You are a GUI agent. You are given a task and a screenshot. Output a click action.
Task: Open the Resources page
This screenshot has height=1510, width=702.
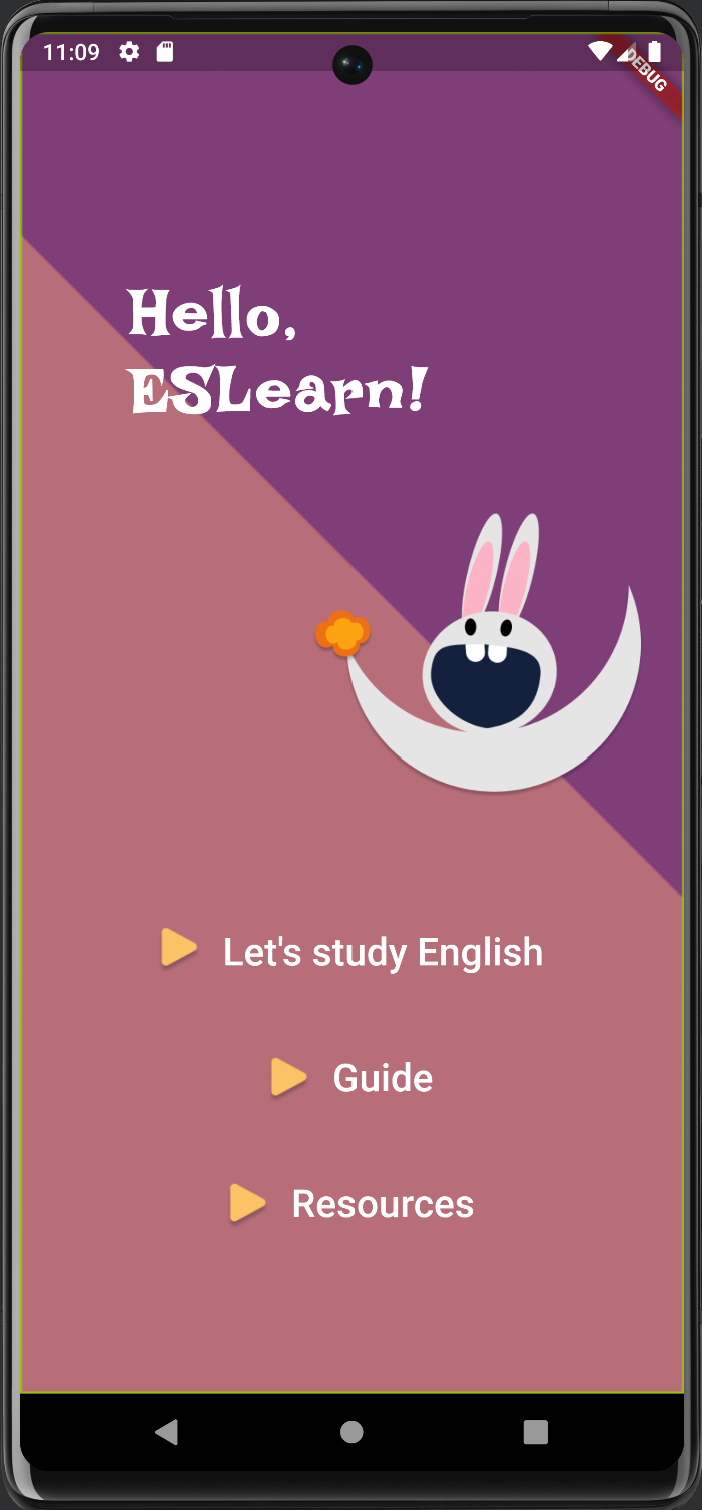381,1204
